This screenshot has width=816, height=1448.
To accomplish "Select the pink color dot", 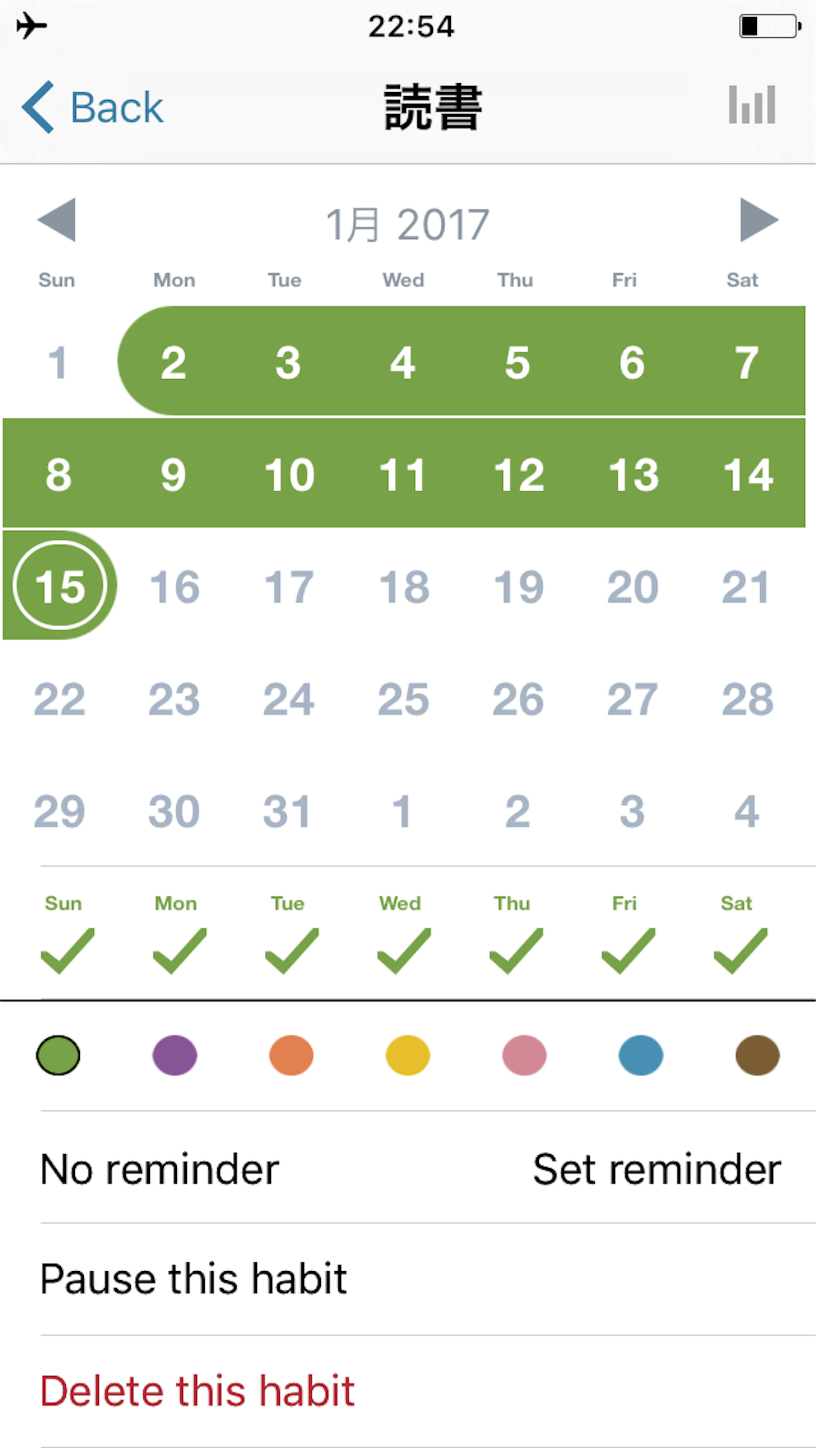I will click(x=524, y=1055).
